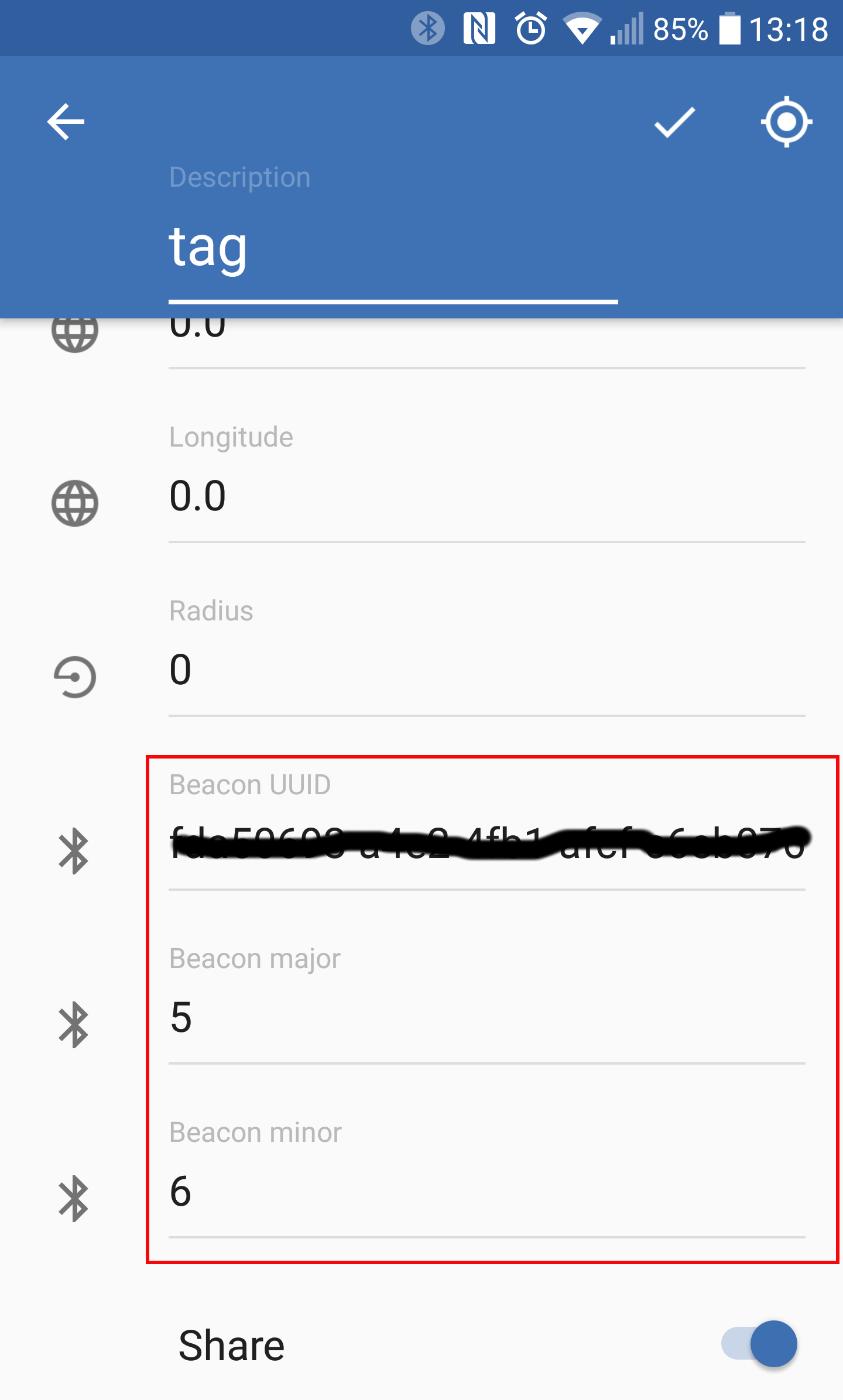Edit the Description field containing tag
The image size is (843, 1400).
point(392,248)
